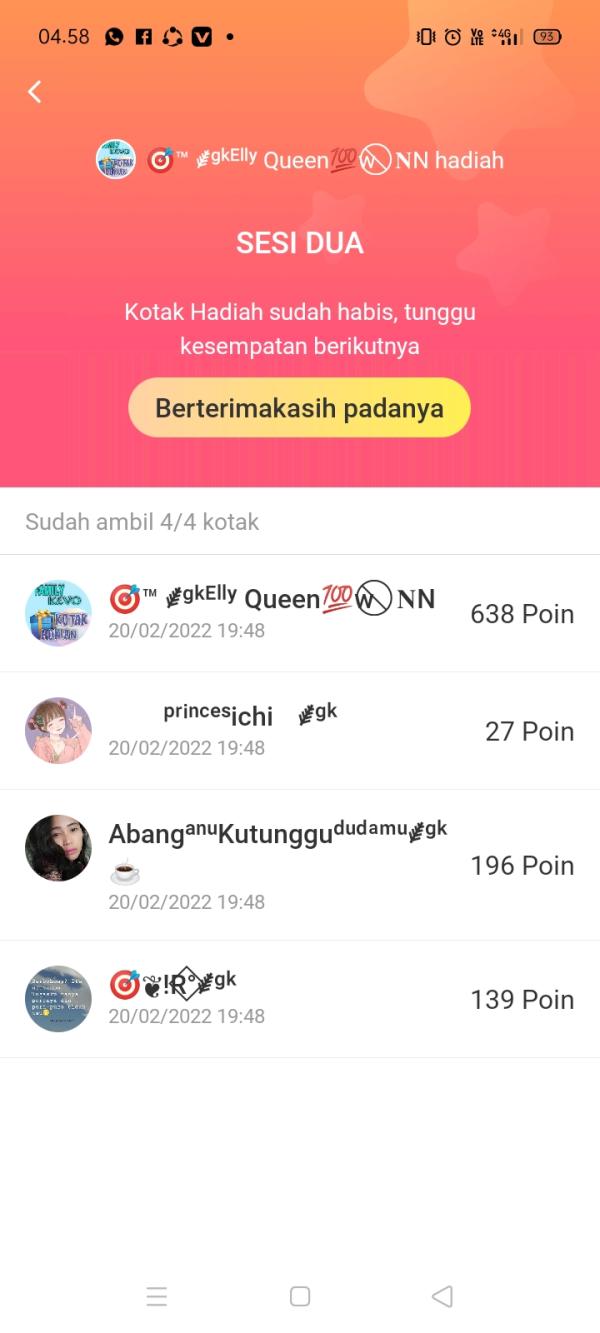Viewport: 600px width, 1333px height.
Task: Open the princes ichi row with 27 Poin
Action: pyautogui.click(x=300, y=731)
